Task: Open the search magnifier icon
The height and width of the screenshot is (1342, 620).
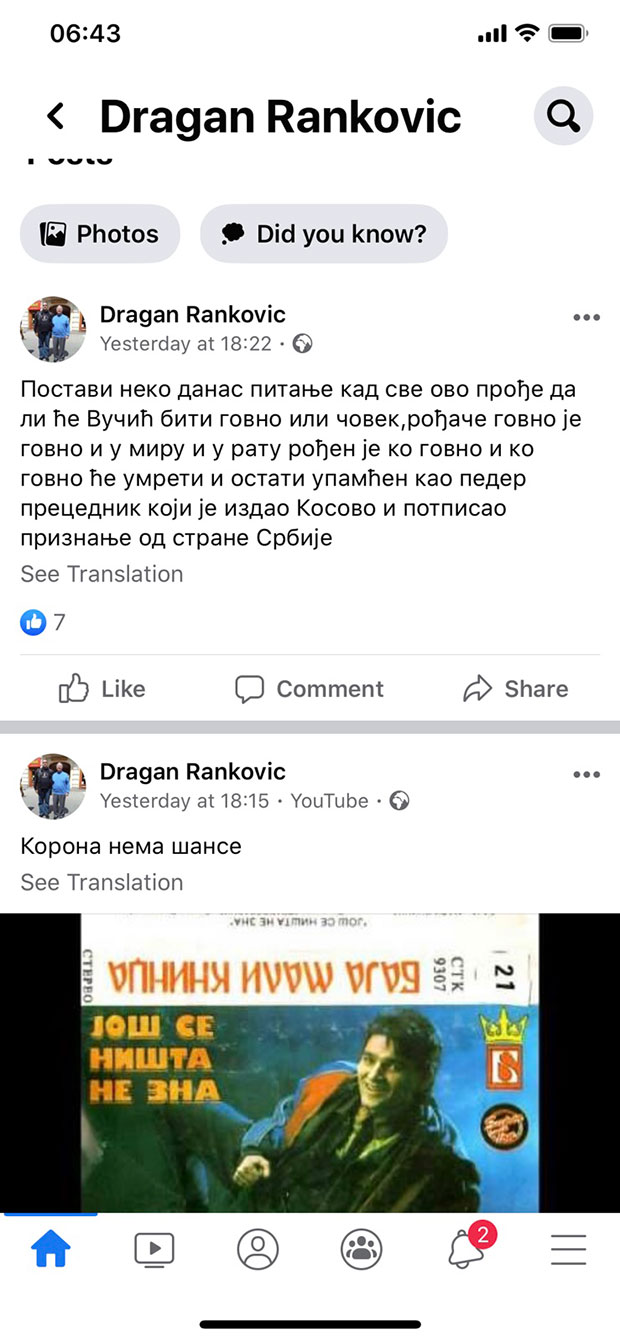Action: [x=563, y=117]
